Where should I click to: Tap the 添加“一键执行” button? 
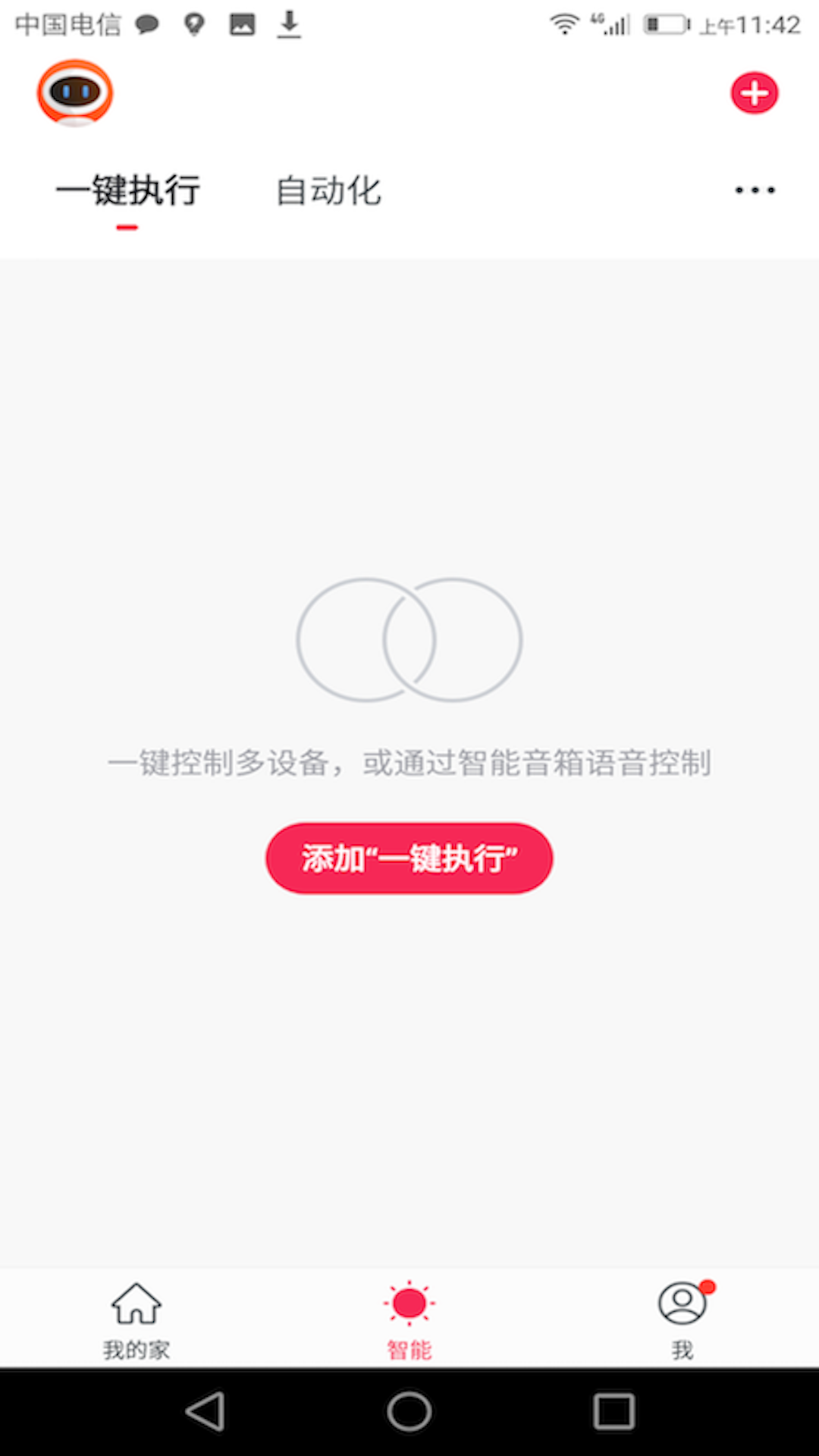pyautogui.click(x=409, y=858)
